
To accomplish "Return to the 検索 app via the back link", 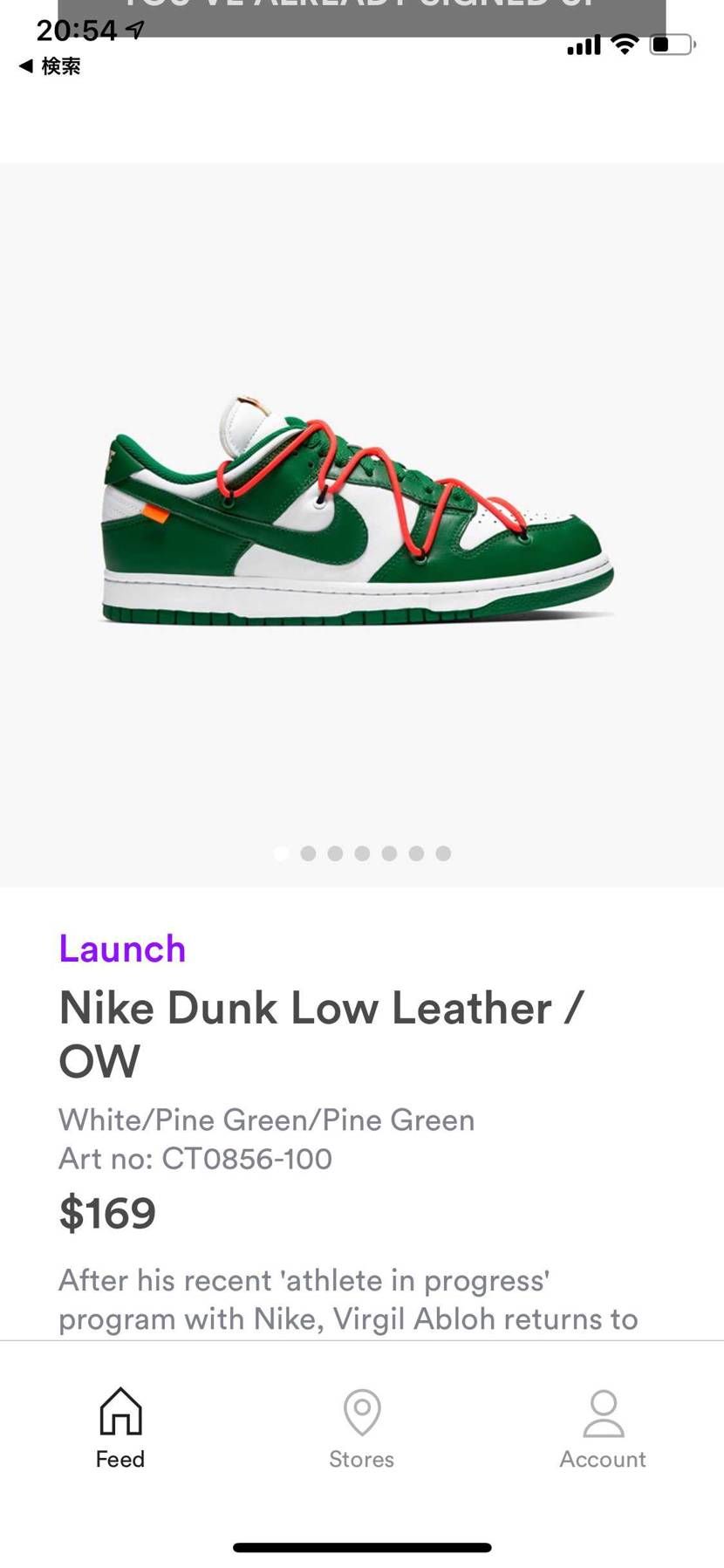I will [x=50, y=66].
